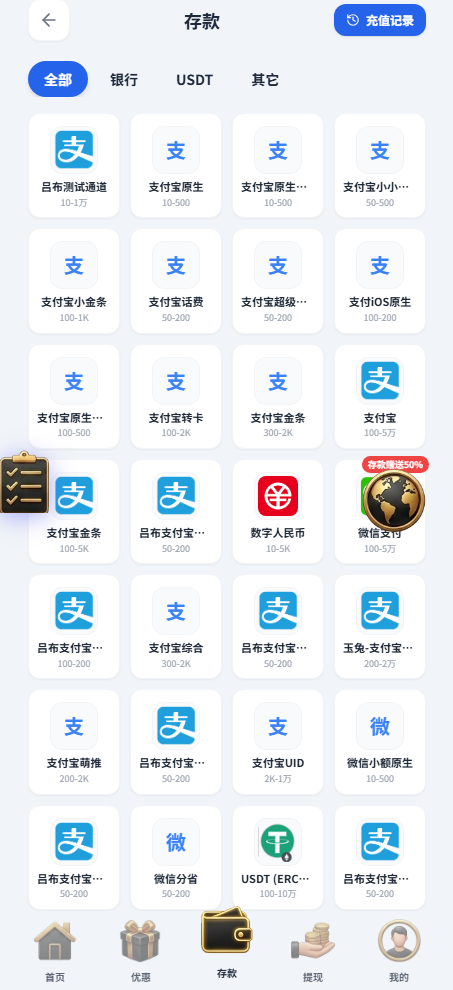Switch to 提现 withdrawal tab

(313, 951)
